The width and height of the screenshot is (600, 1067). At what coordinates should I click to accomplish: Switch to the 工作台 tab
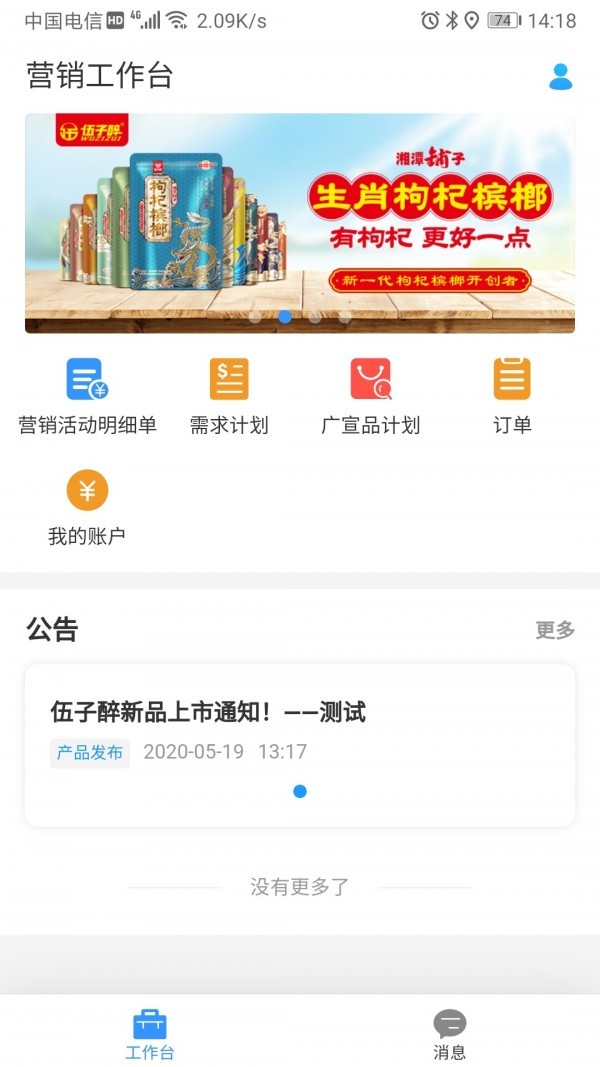[150, 1035]
